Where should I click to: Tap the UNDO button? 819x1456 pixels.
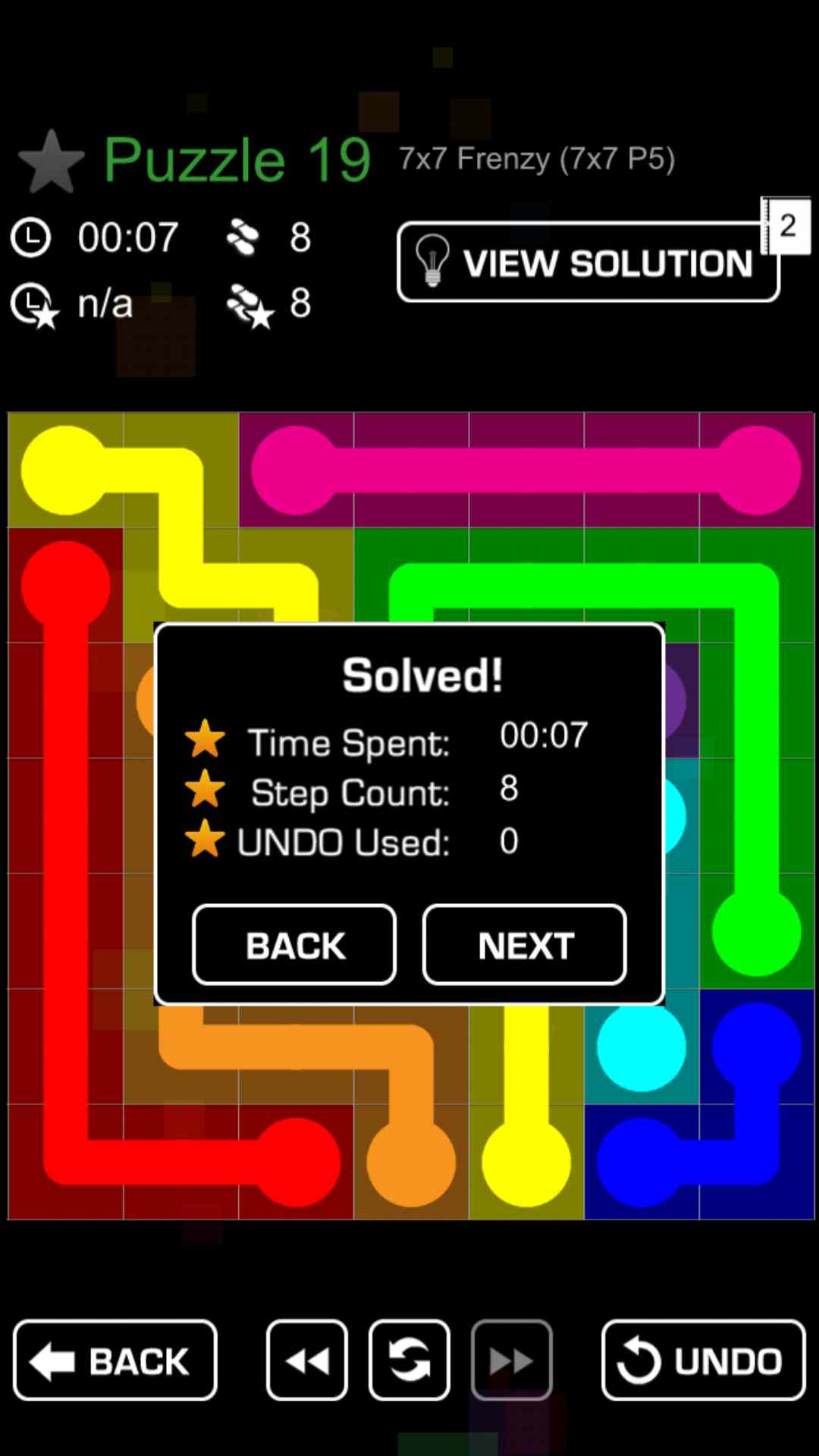(x=703, y=1360)
